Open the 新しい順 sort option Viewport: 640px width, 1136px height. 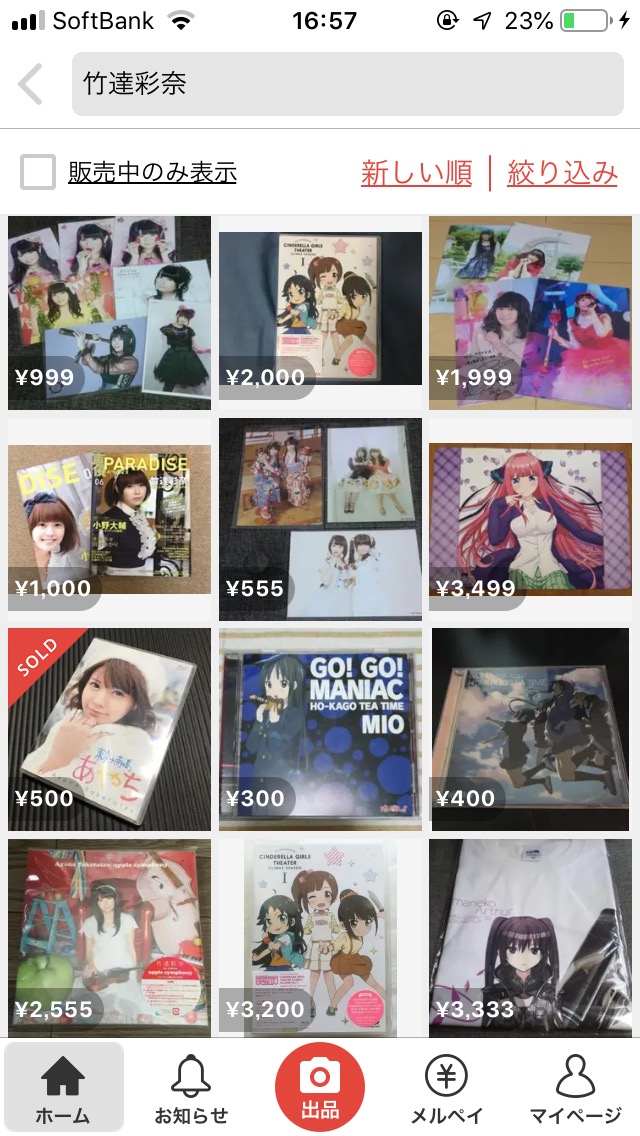pos(417,173)
